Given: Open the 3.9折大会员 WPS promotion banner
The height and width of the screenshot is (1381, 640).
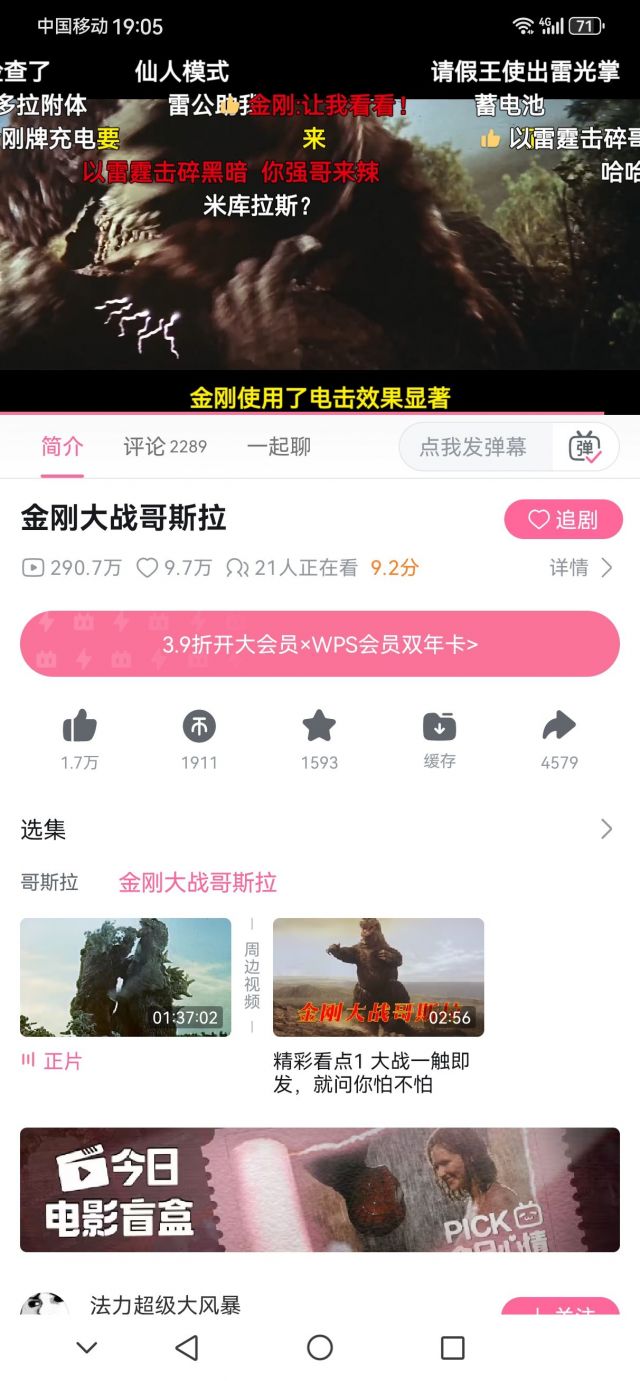Looking at the screenshot, I should (x=320, y=644).
